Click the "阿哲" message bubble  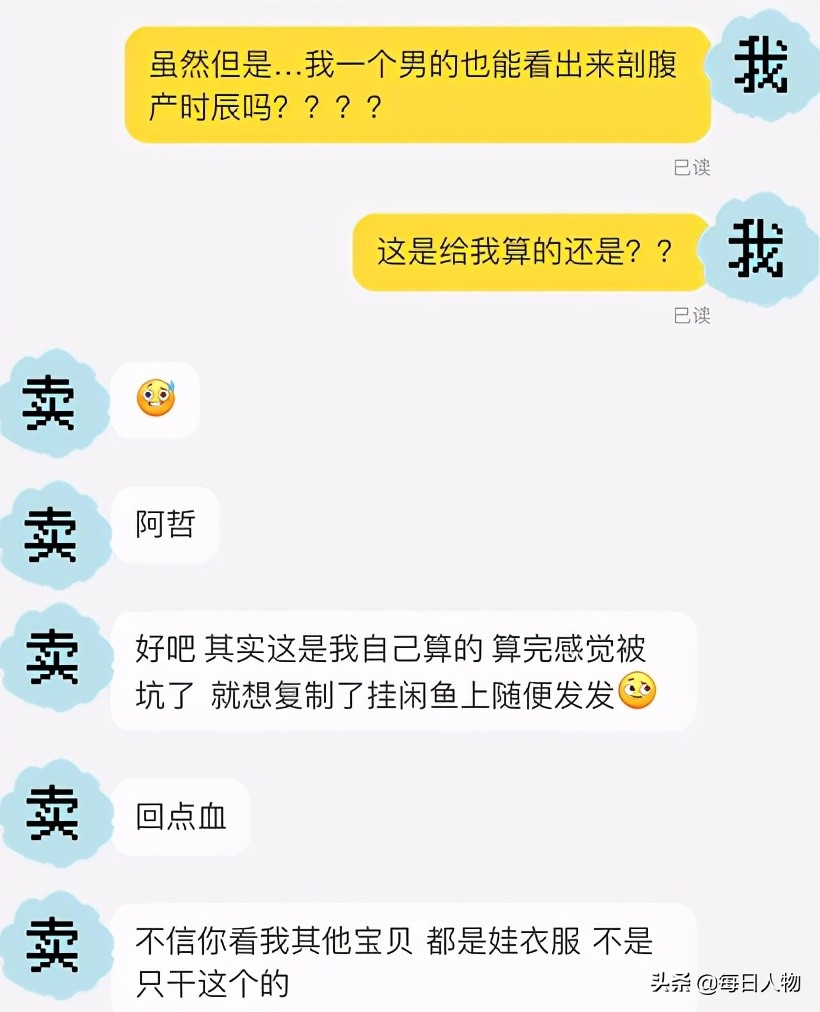point(165,524)
